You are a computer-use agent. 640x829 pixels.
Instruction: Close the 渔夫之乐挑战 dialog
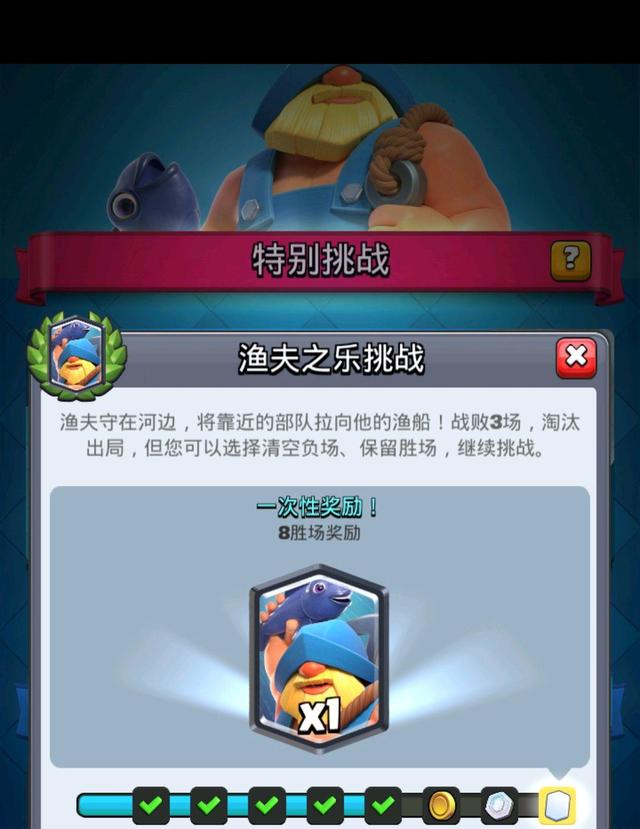(575, 358)
